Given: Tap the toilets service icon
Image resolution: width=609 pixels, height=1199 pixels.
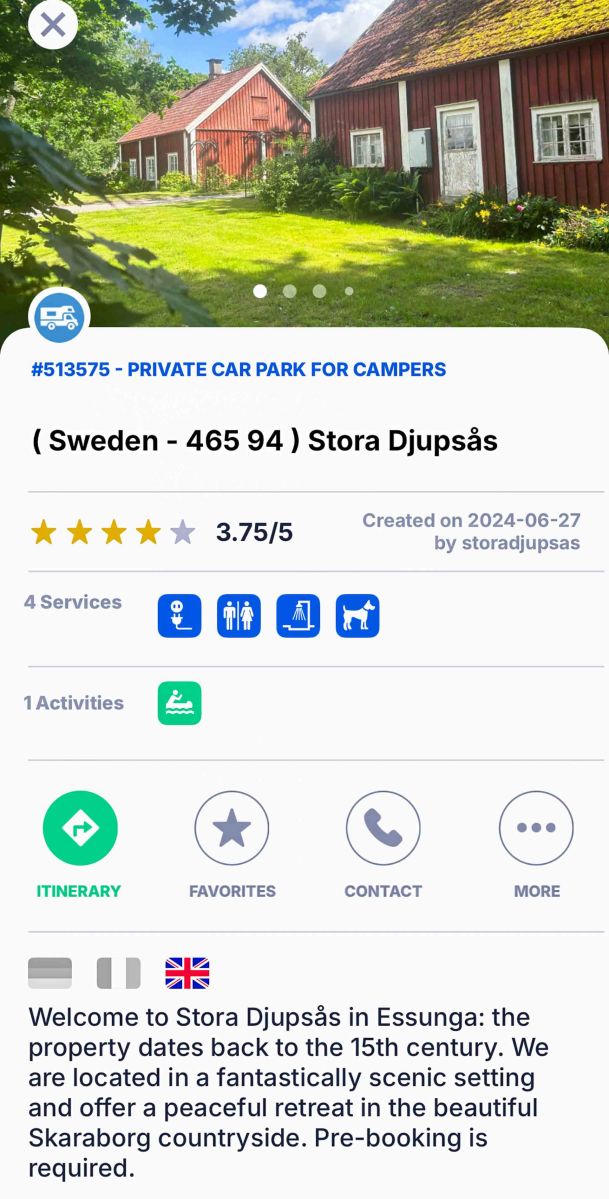Looking at the screenshot, I should 239,616.
